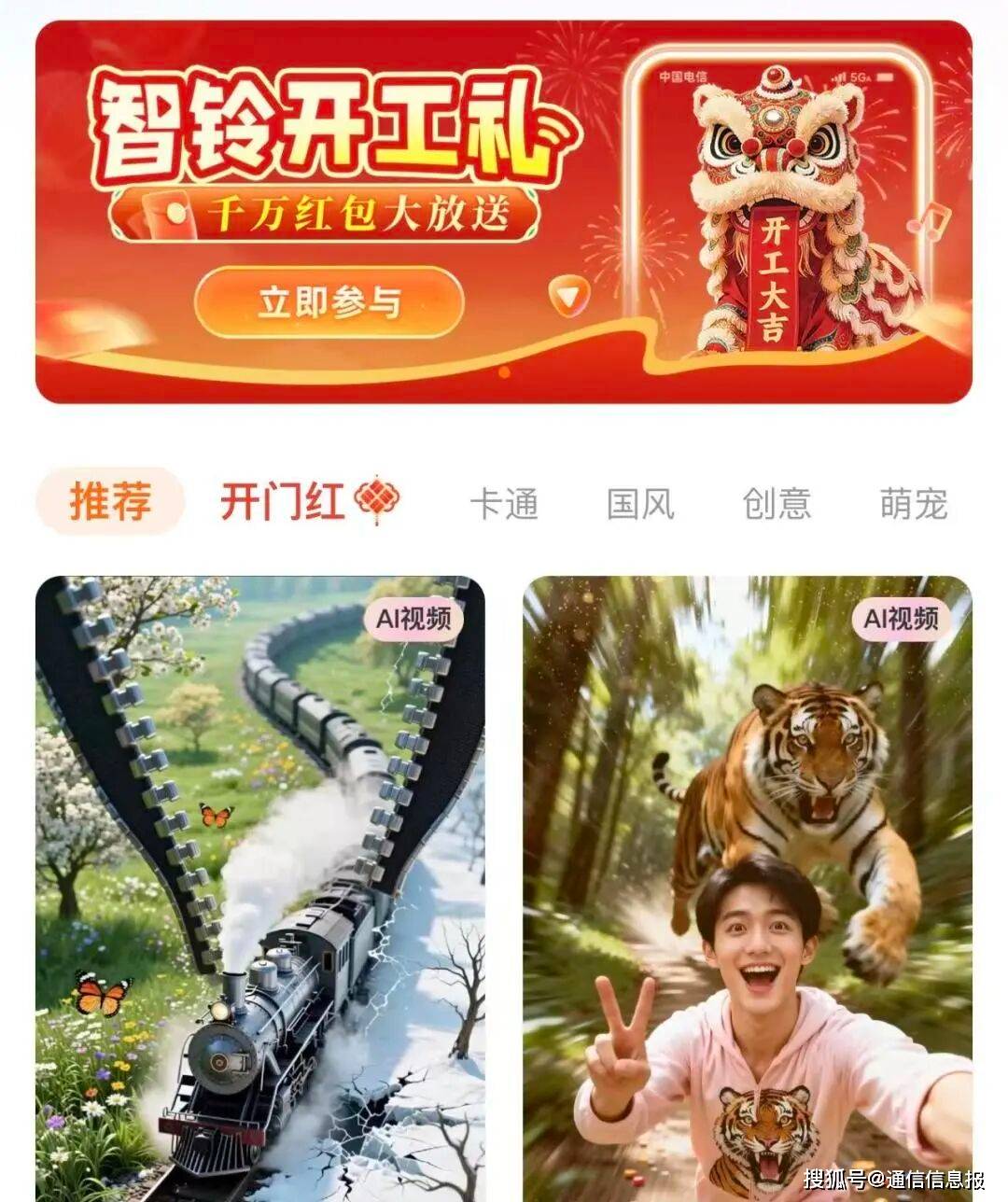
Task: Select the 推荐 tab
Action: click(x=110, y=502)
